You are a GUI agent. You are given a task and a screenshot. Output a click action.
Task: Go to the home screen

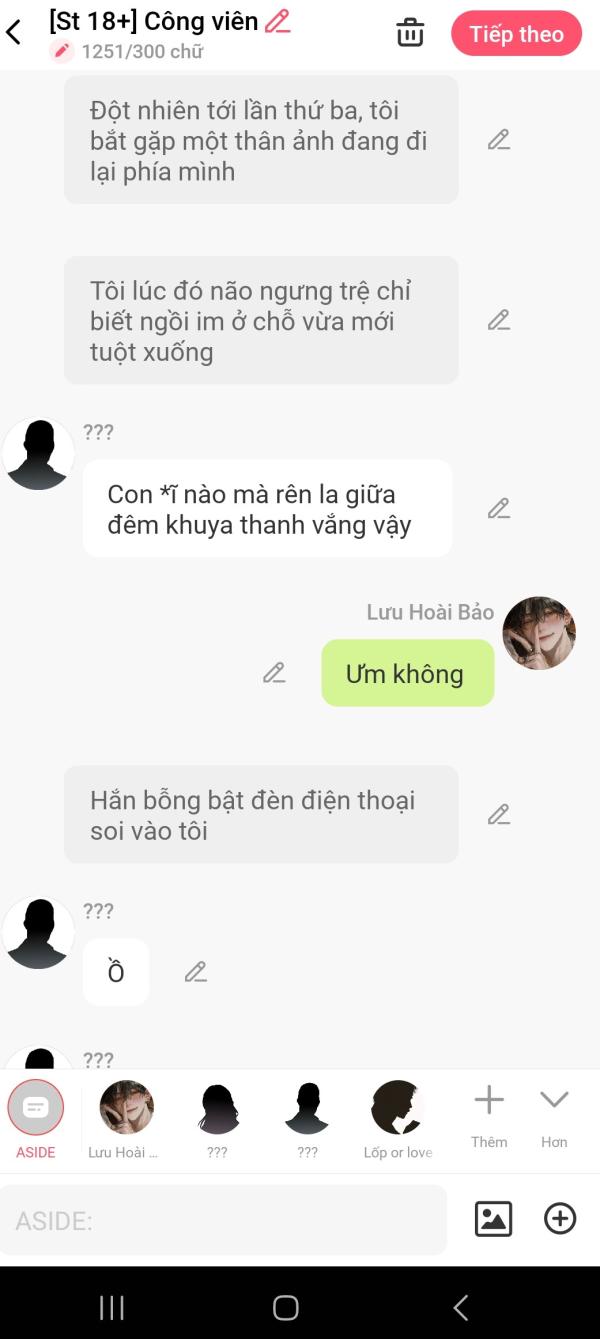pos(286,1307)
